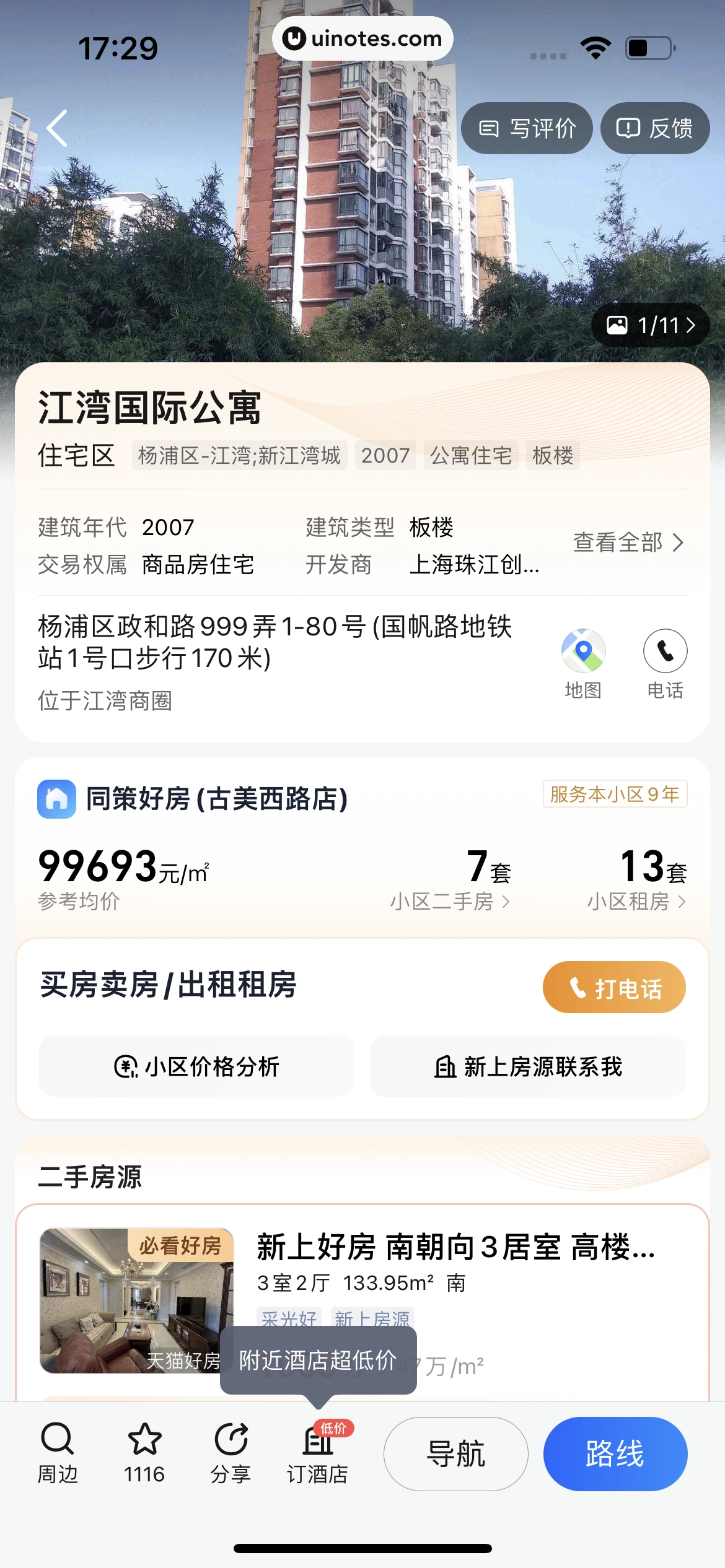Image resolution: width=725 pixels, height=1568 pixels.
Task: Open the 地图 map icon
Action: click(583, 663)
